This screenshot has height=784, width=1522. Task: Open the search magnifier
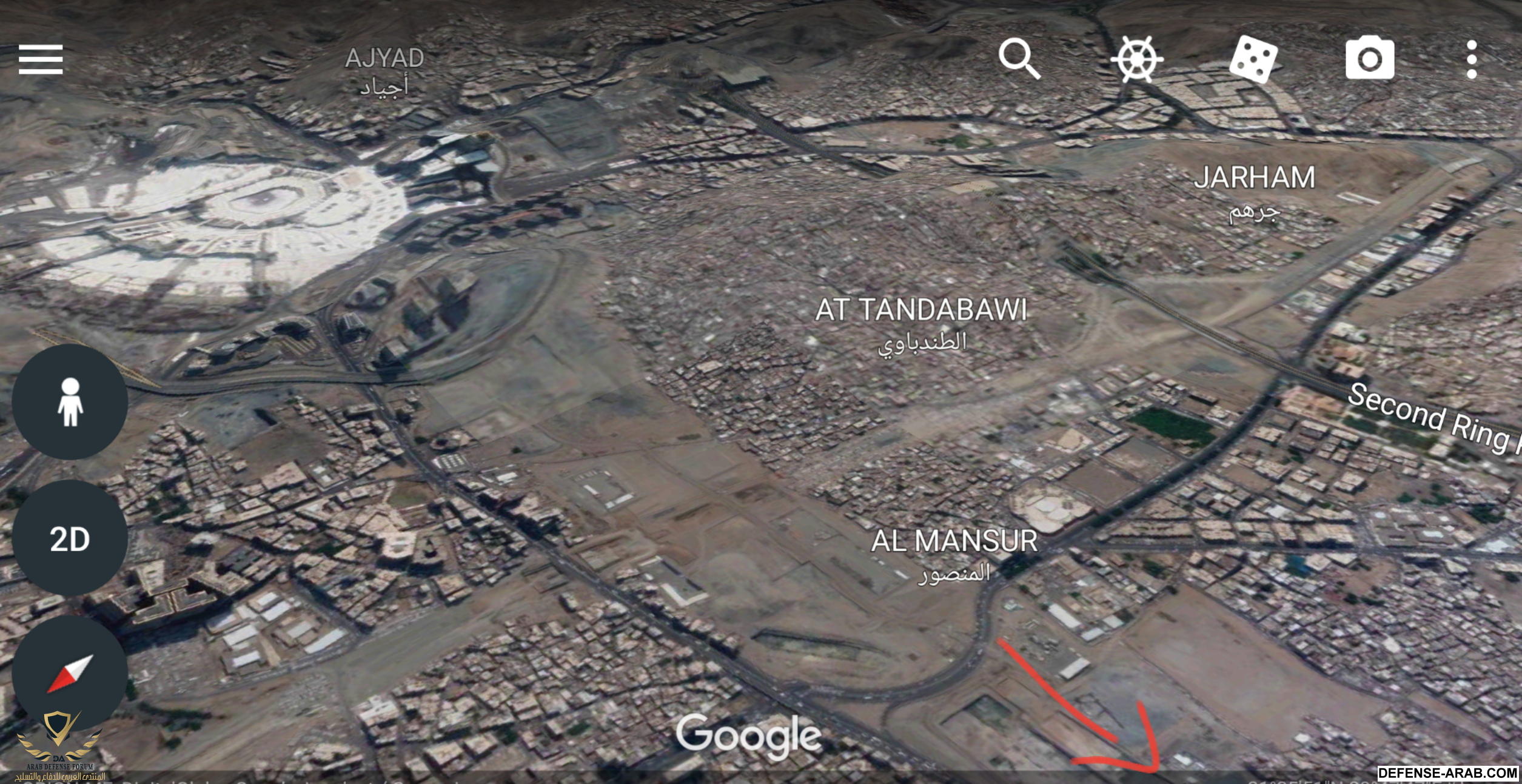(x=1019, y=59)
